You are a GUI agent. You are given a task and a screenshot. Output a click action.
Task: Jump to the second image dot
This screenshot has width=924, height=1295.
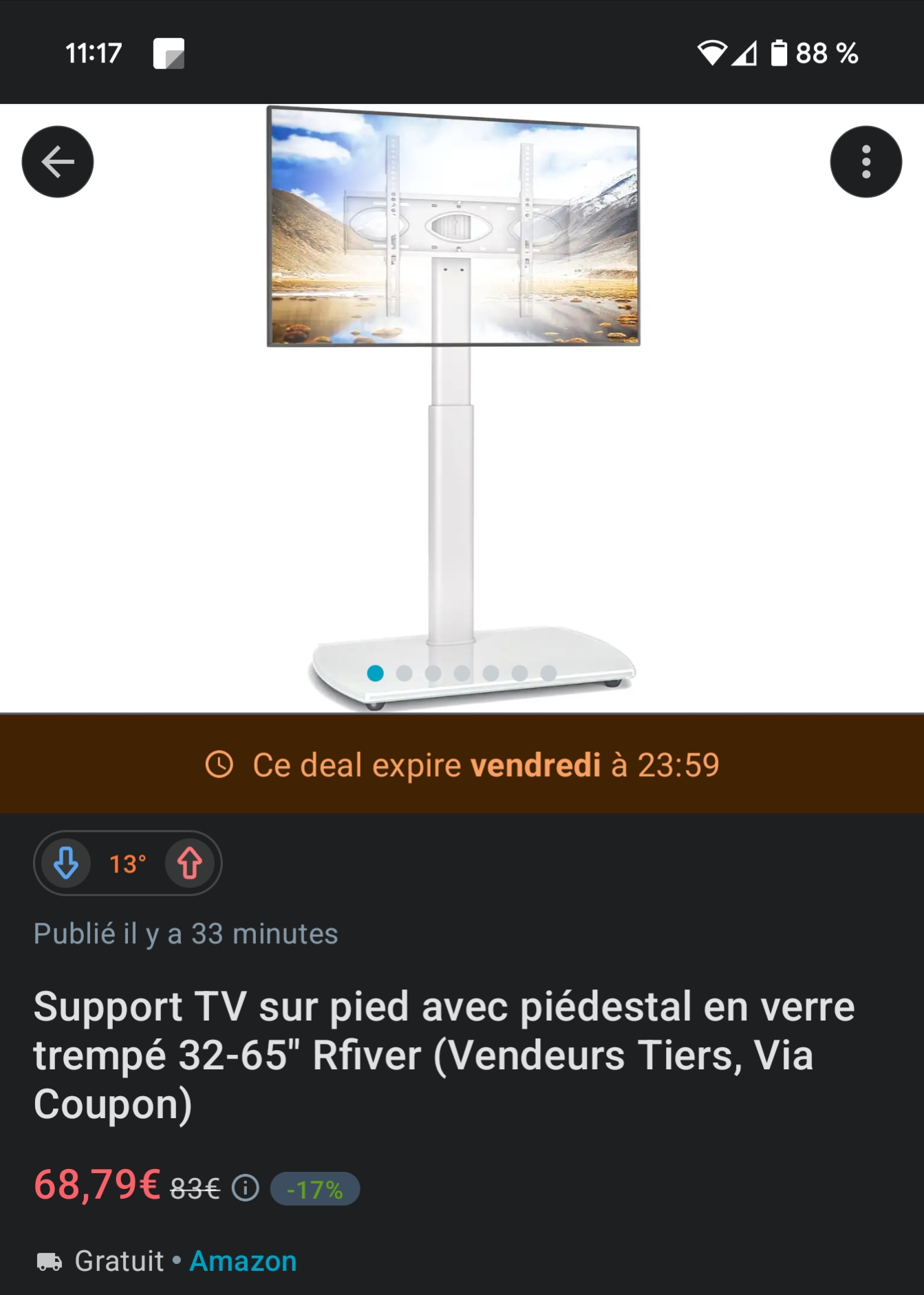click(x=405, y=673)
